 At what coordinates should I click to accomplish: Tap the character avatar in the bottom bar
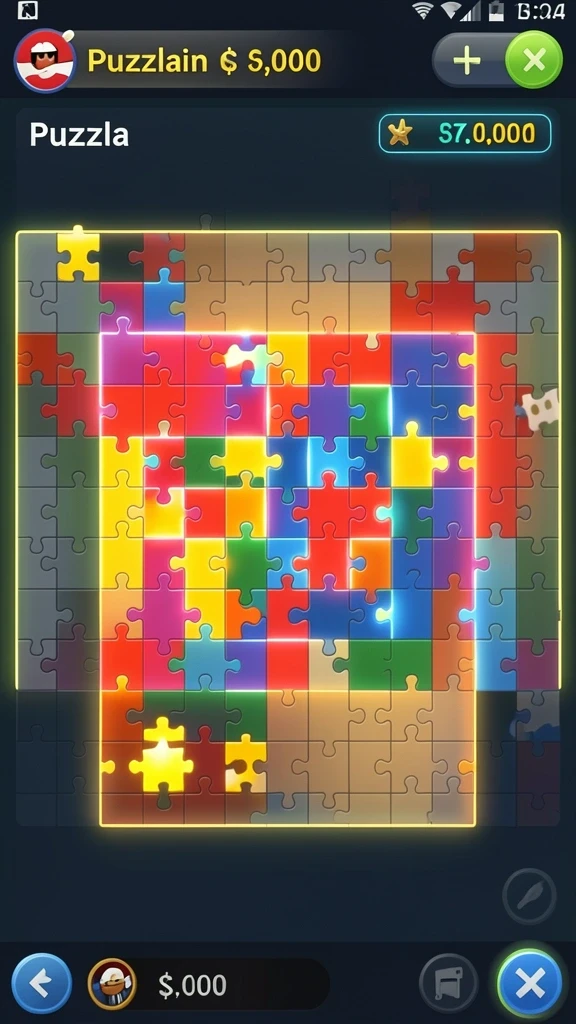(x=112, y=984)
